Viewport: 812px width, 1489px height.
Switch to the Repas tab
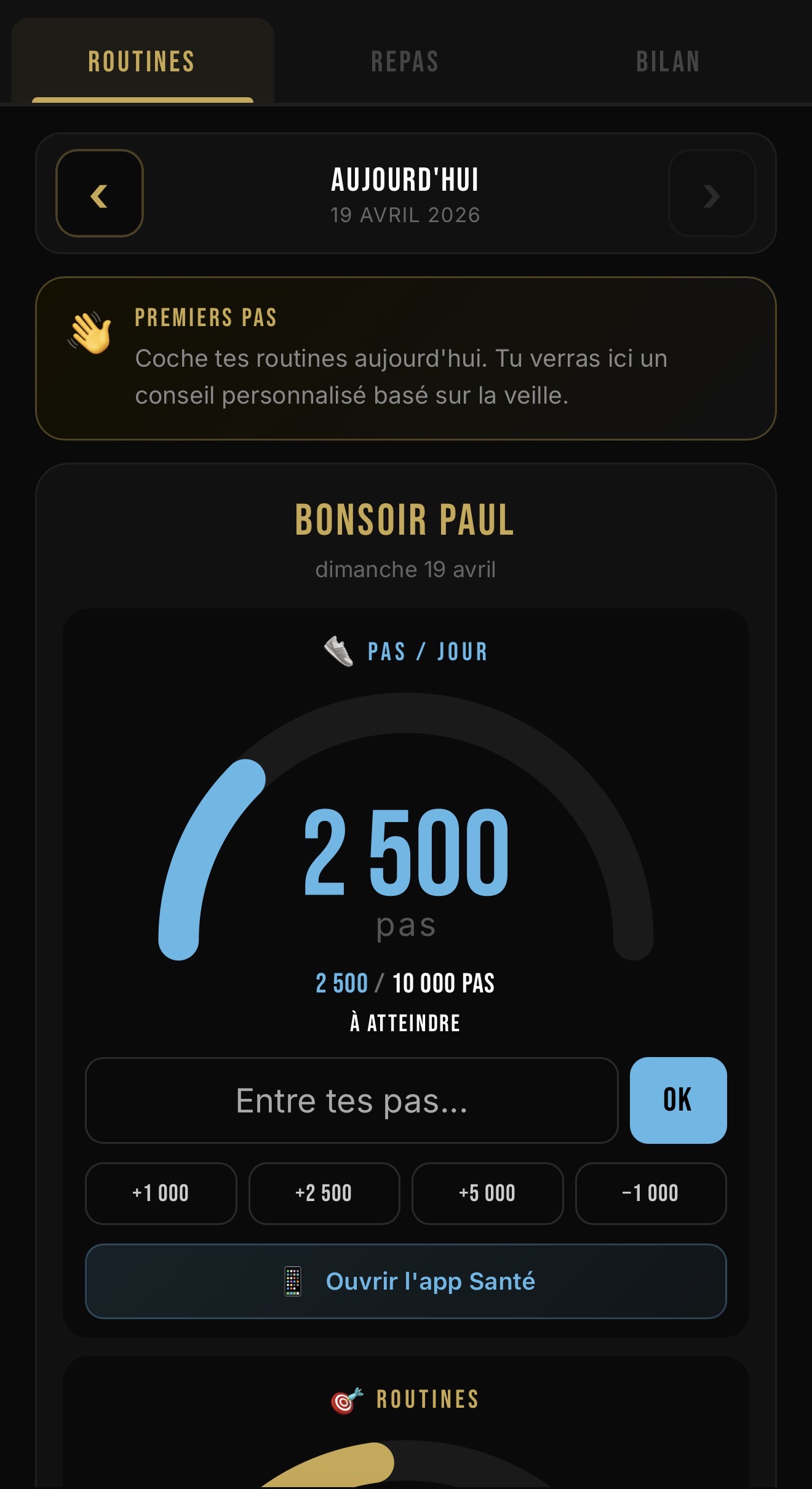[x=405, y=62]
